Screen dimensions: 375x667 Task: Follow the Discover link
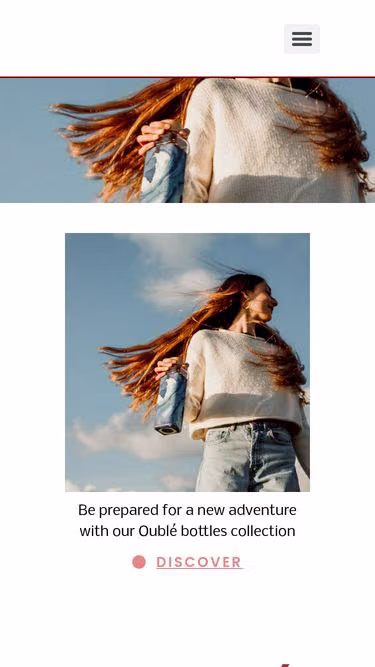pyautogui.click(x=199, y=562)
